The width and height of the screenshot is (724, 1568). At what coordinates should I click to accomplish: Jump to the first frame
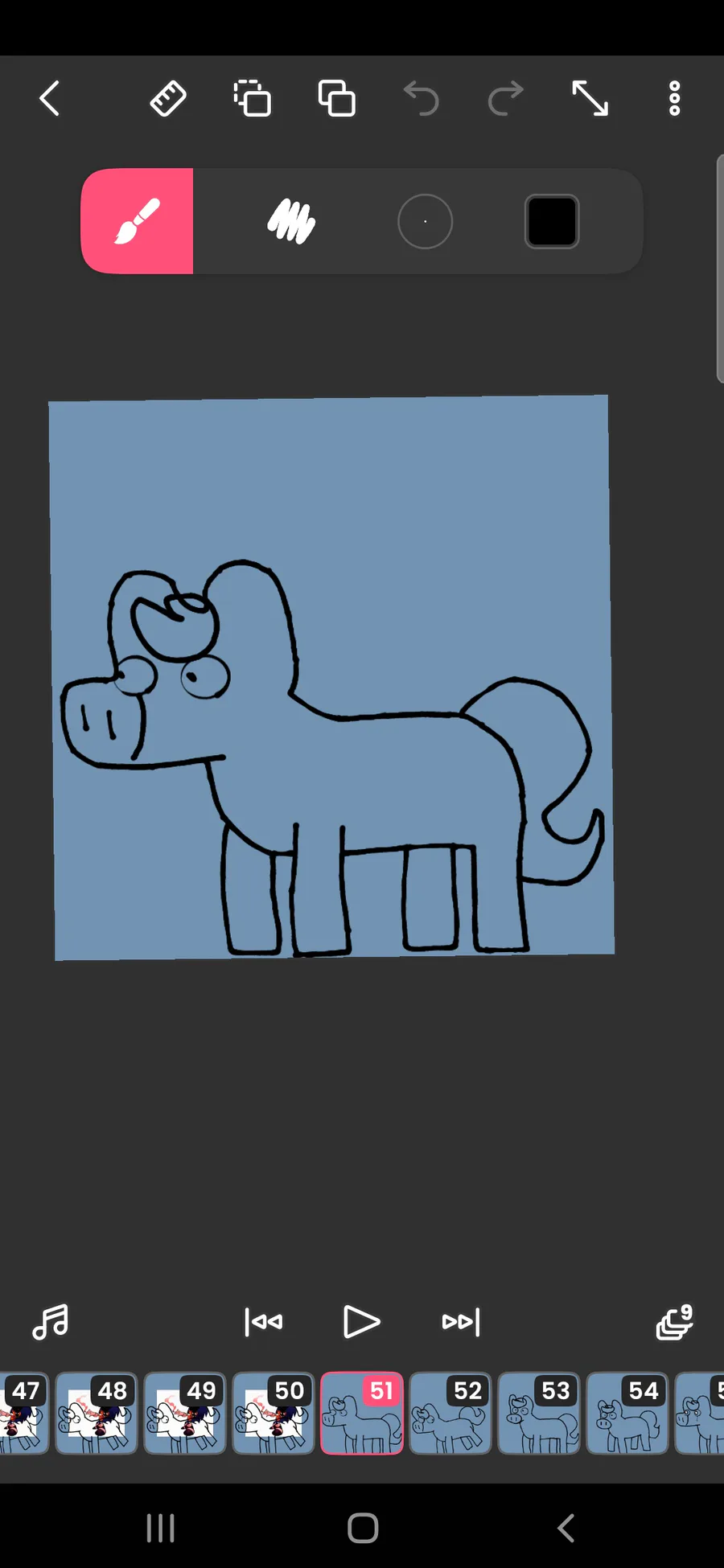(264, 1322)
